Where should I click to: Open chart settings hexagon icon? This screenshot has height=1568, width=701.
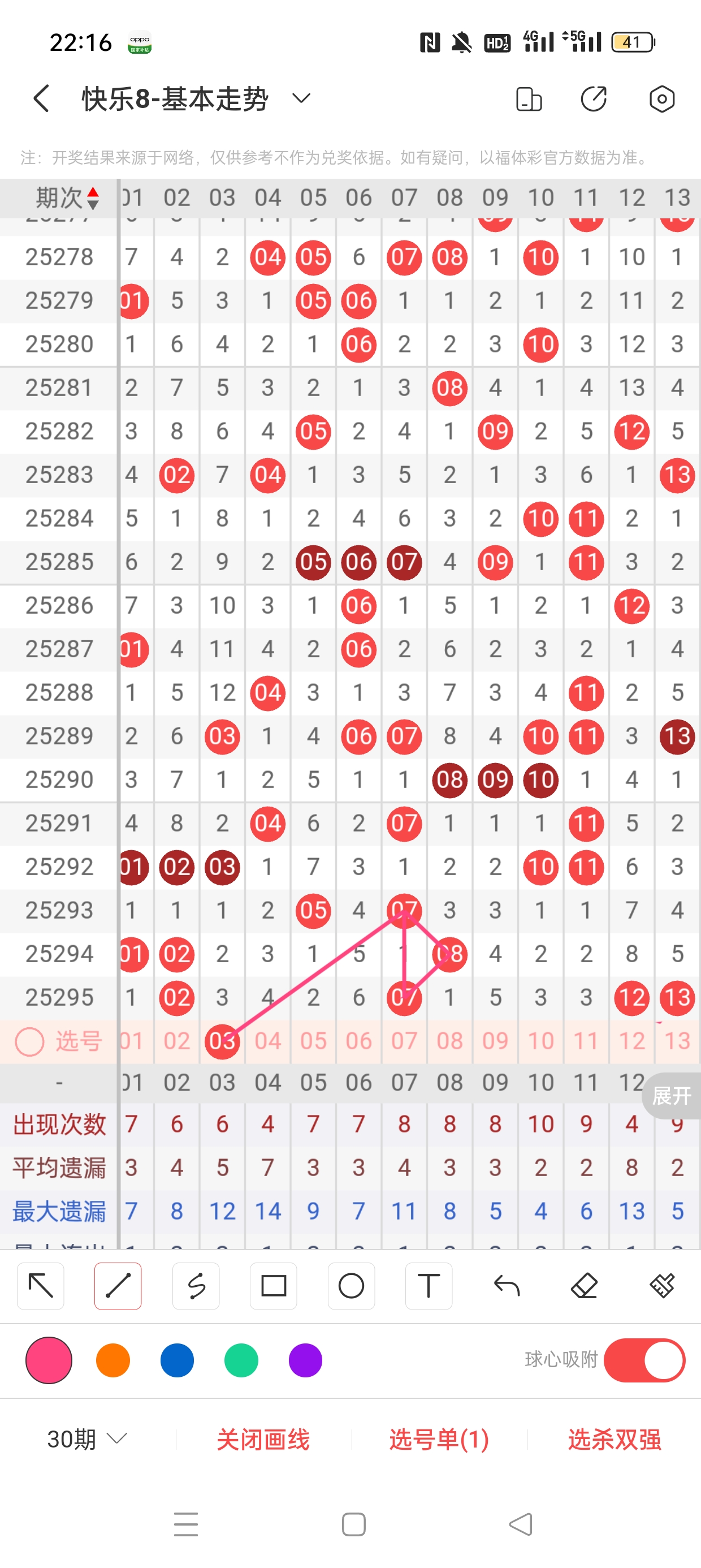tap(661, 98)
